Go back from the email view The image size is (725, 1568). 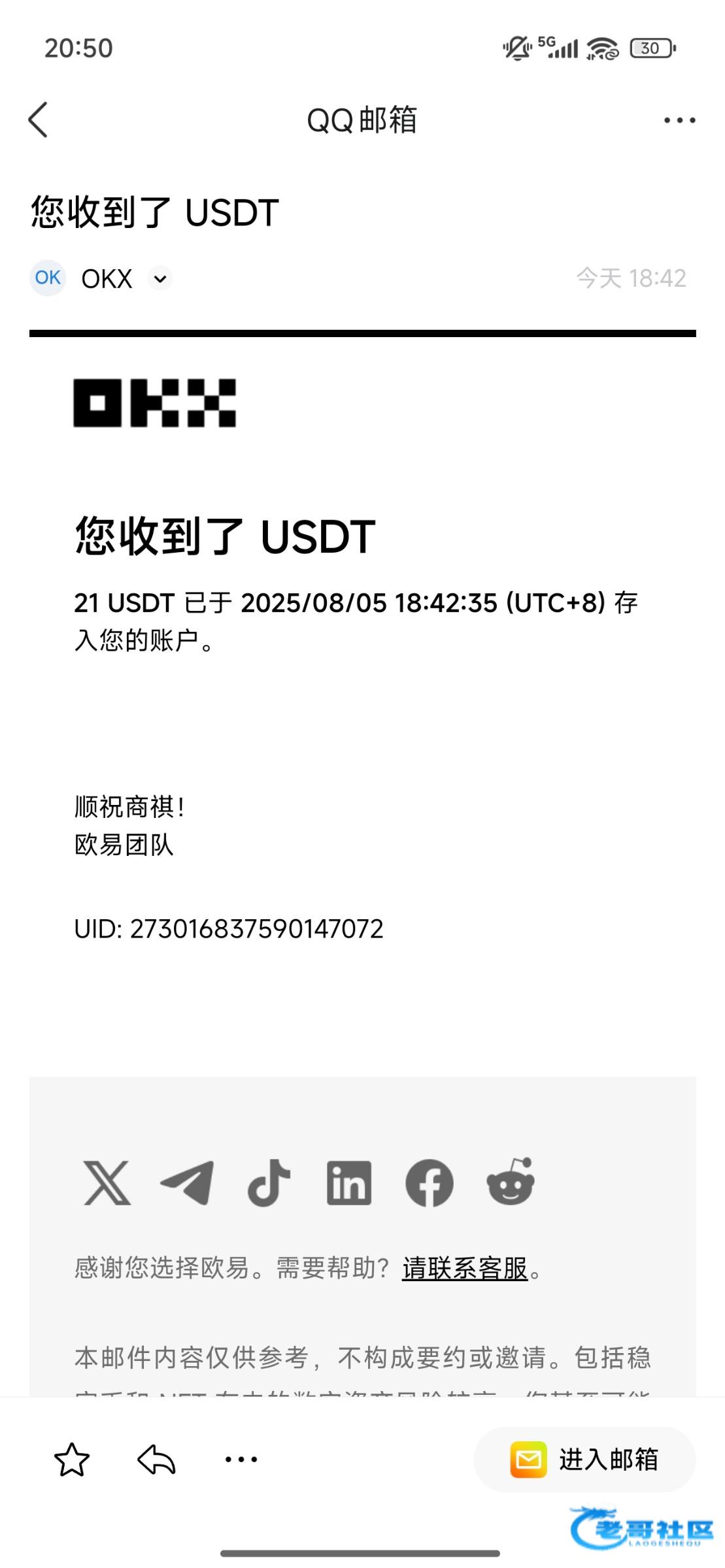point(38,120)
